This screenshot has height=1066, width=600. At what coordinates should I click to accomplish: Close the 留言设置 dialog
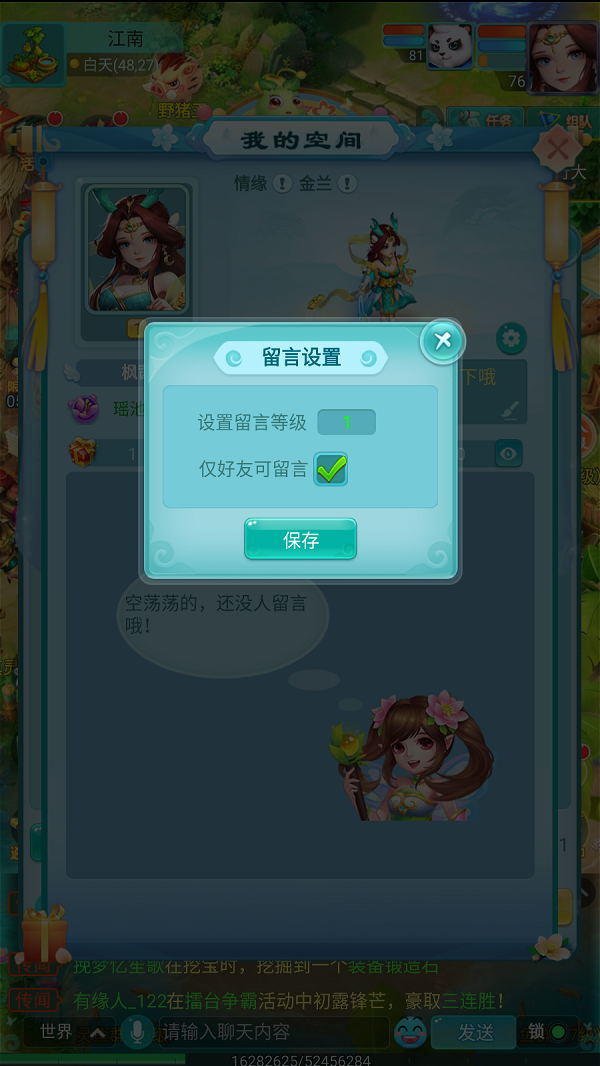[442, 342]
